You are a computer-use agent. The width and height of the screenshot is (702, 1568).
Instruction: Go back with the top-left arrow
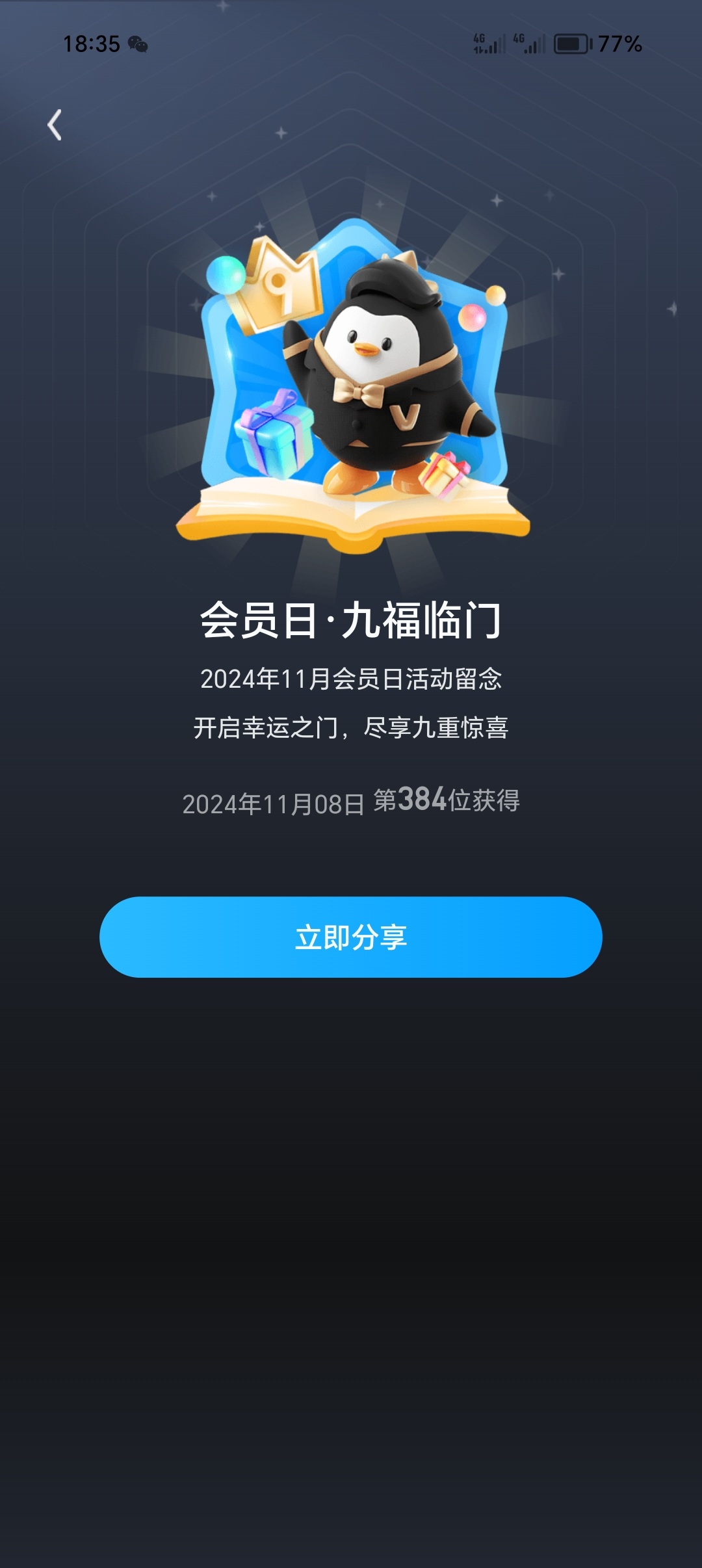tap(55, 125)
